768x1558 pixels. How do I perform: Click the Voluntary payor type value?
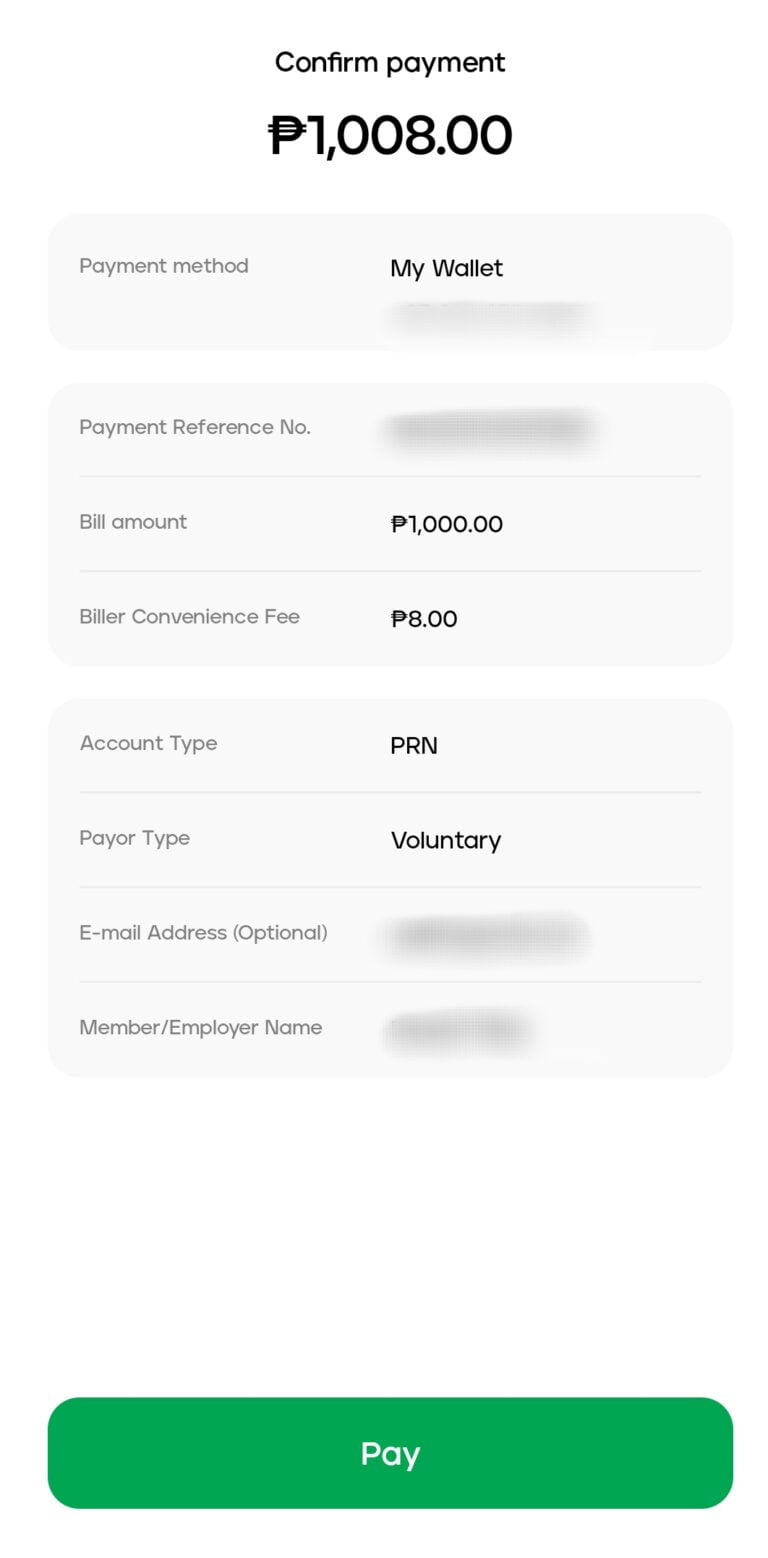pyautogui.click(x=446, y=840)
